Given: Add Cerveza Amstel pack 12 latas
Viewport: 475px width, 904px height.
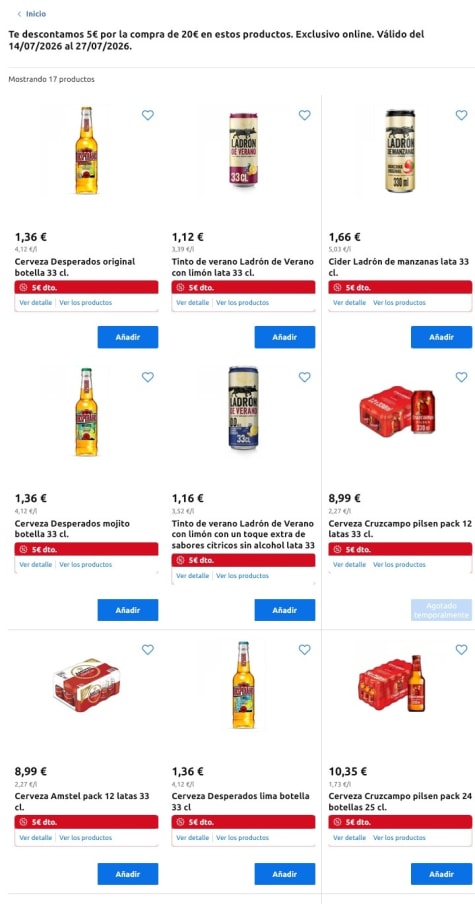Looking at the screenshot, I should [x=128, y=874].
